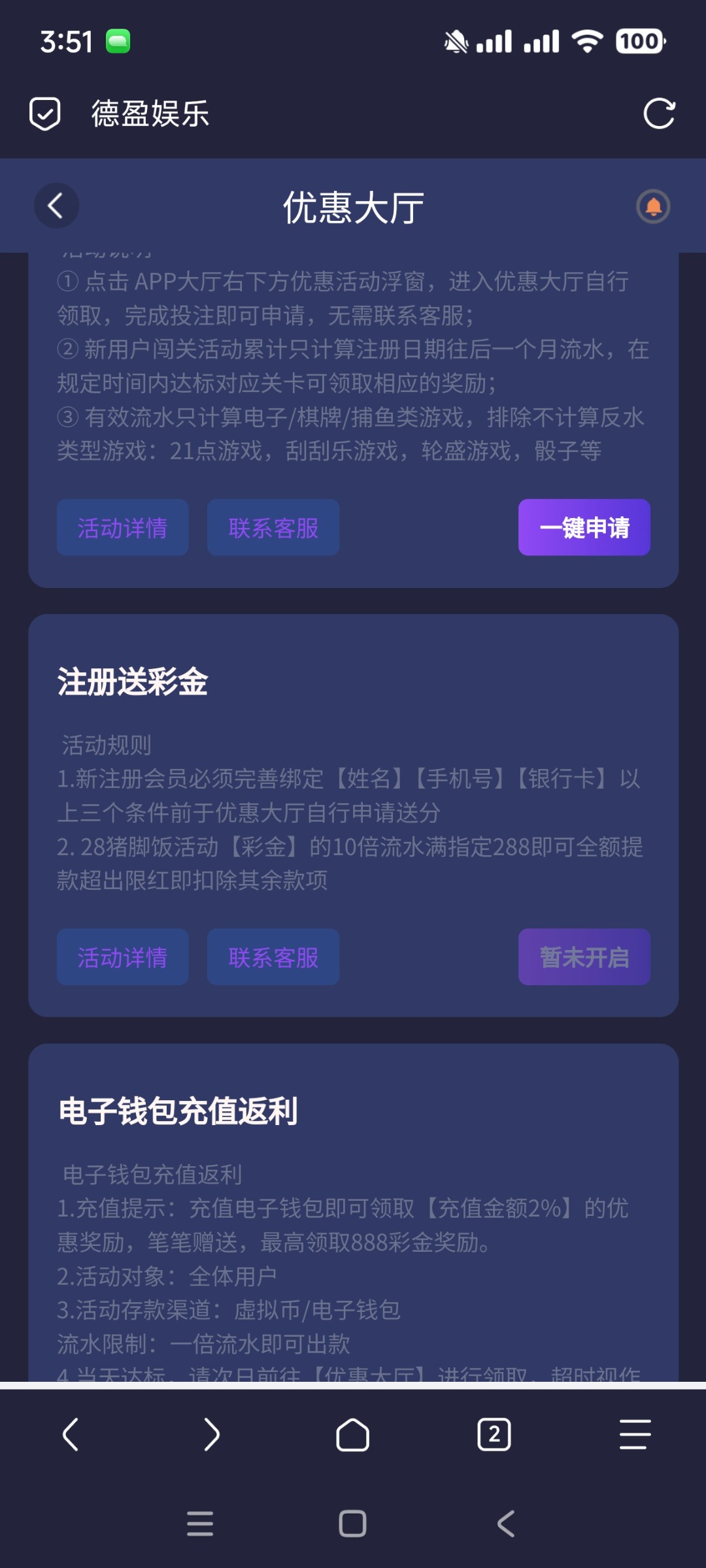Image resolution: width=706 pixels, height=1568 pixels.
Task: Refresh the page with the reload icon
Action: coord(660,113)
